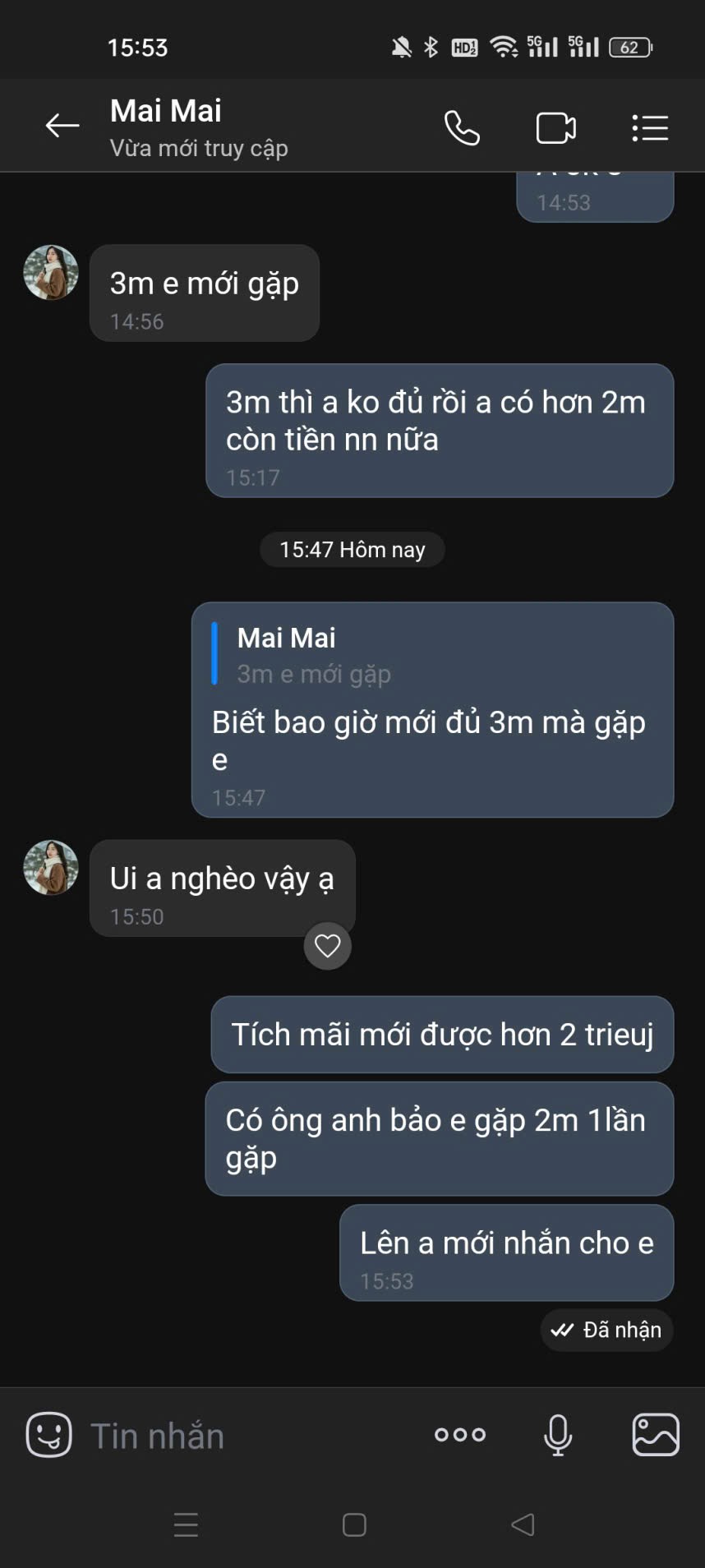Tap the heart reaction on "Ui a nghèo vậy ạ"

327,946
